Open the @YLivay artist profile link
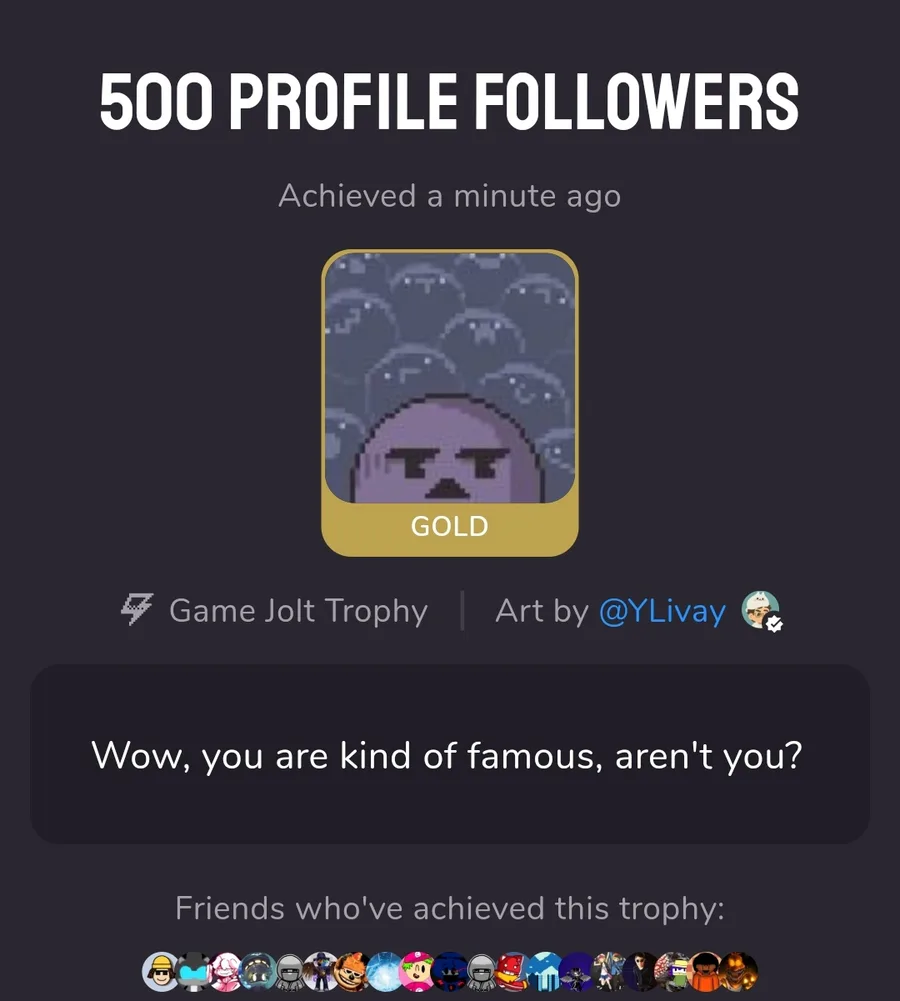Image resolution: width=900 pixels, height=1001 pixels. pyautogui.click(x=661, y=611)
